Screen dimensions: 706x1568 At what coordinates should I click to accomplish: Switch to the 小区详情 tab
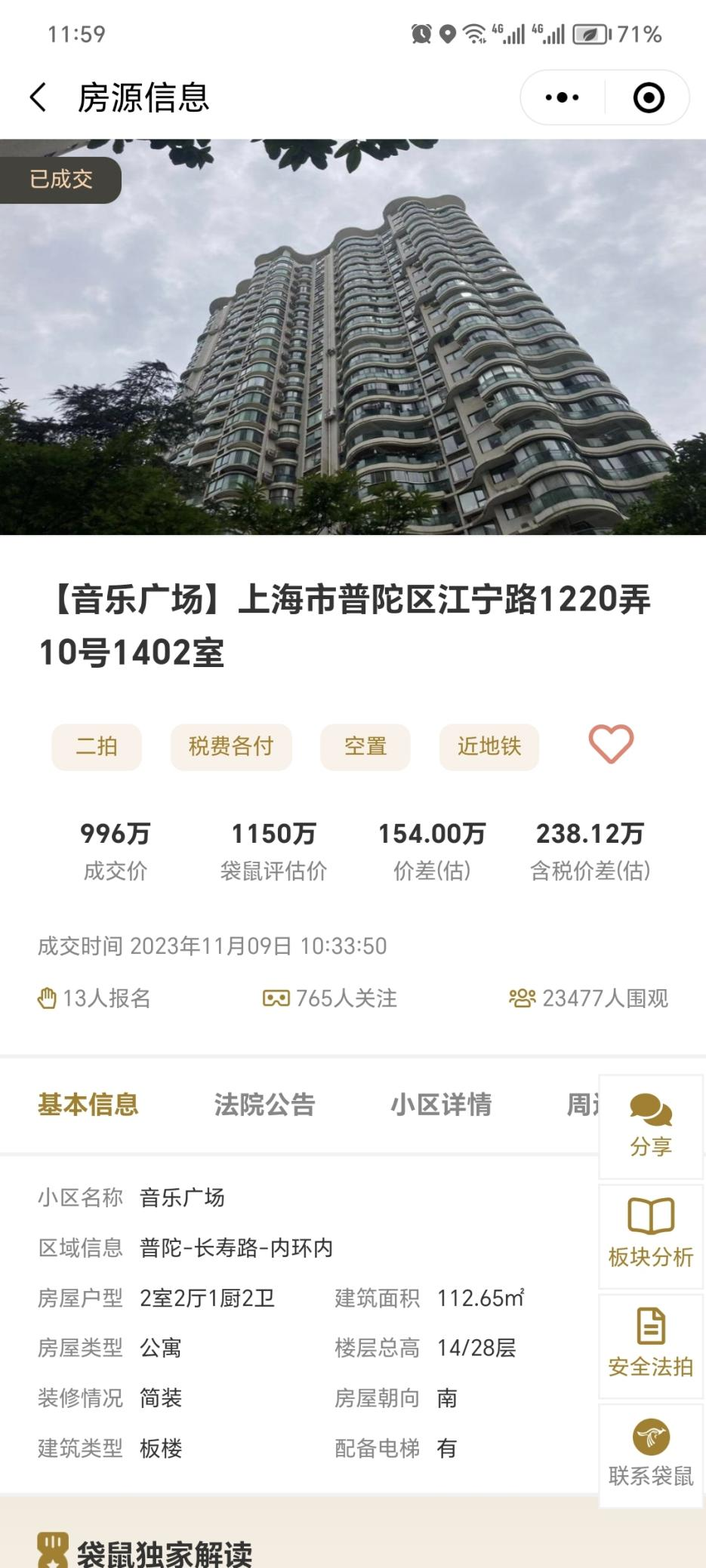click(x=442, y=1105)
